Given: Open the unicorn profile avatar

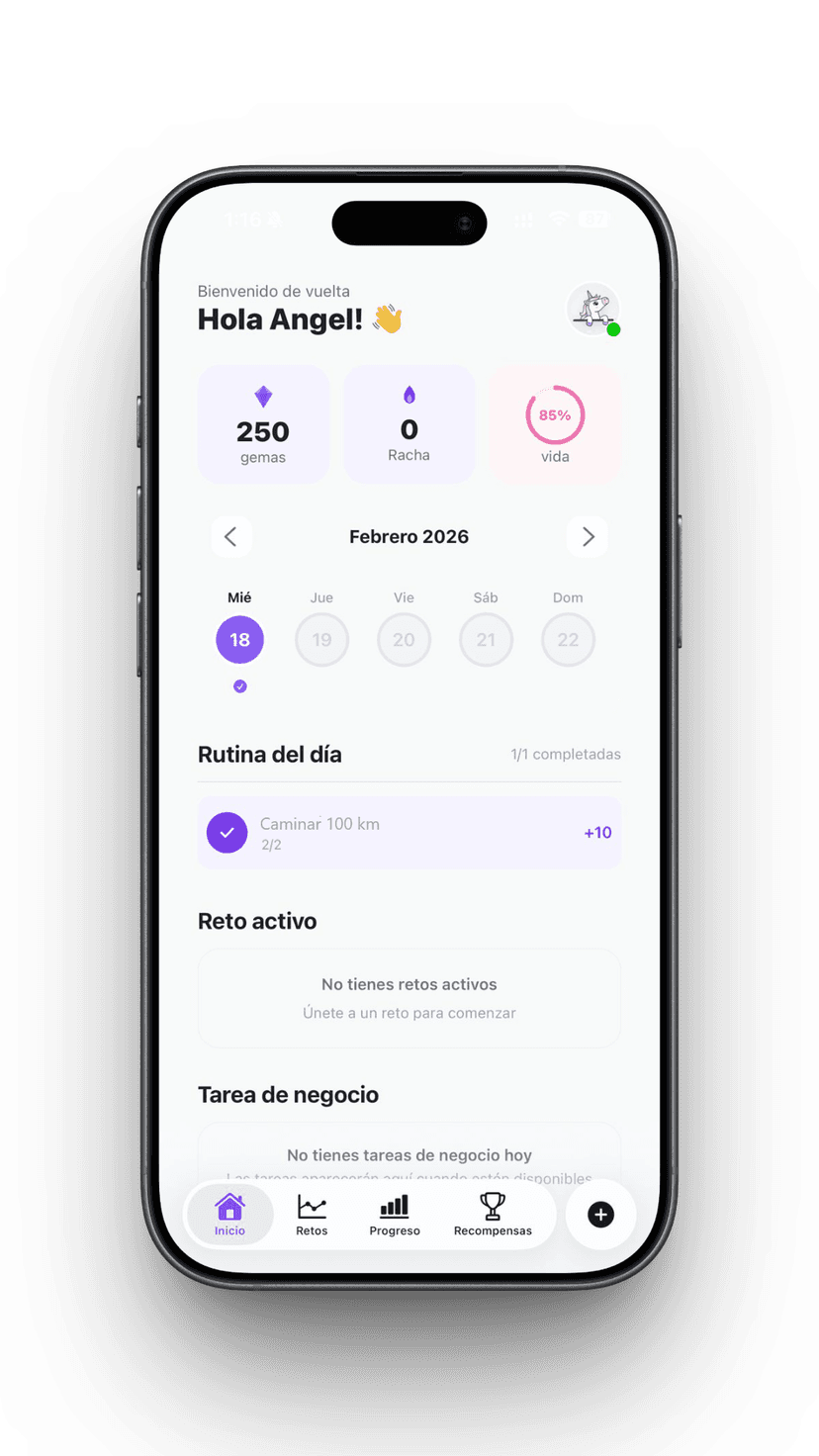Looking at the screenshot, I should [592, 308].
